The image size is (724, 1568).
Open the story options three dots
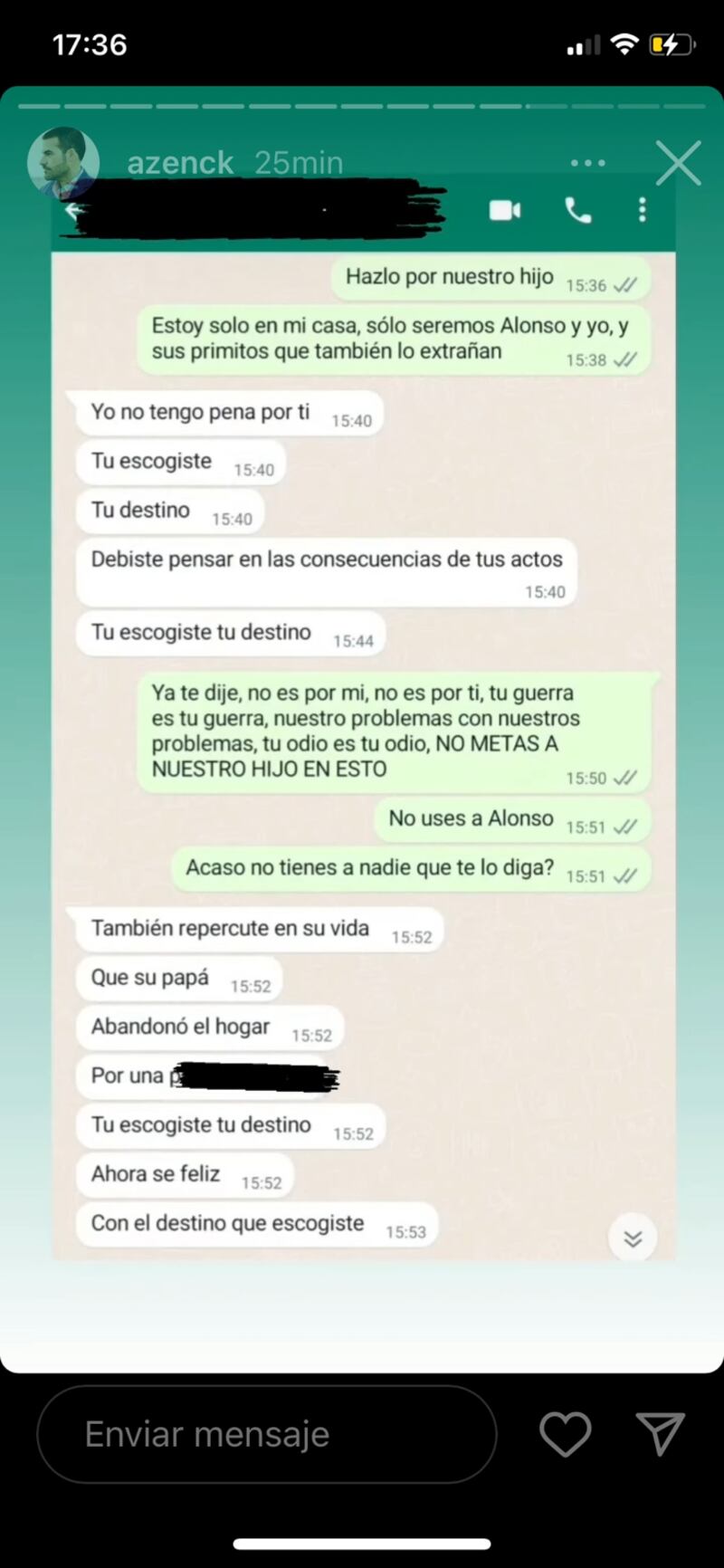click(x=588, y=163)
